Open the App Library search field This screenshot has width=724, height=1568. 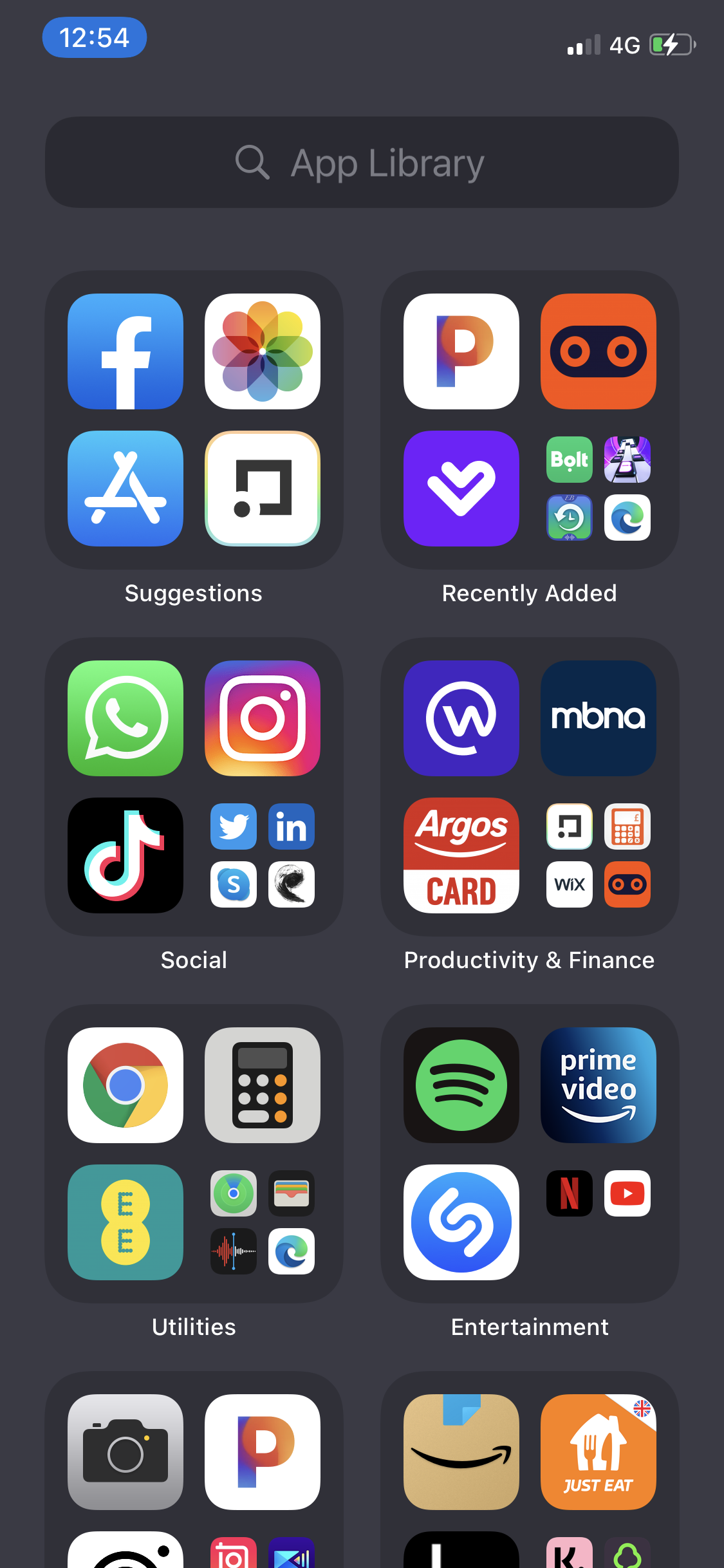tap(362, 162)
